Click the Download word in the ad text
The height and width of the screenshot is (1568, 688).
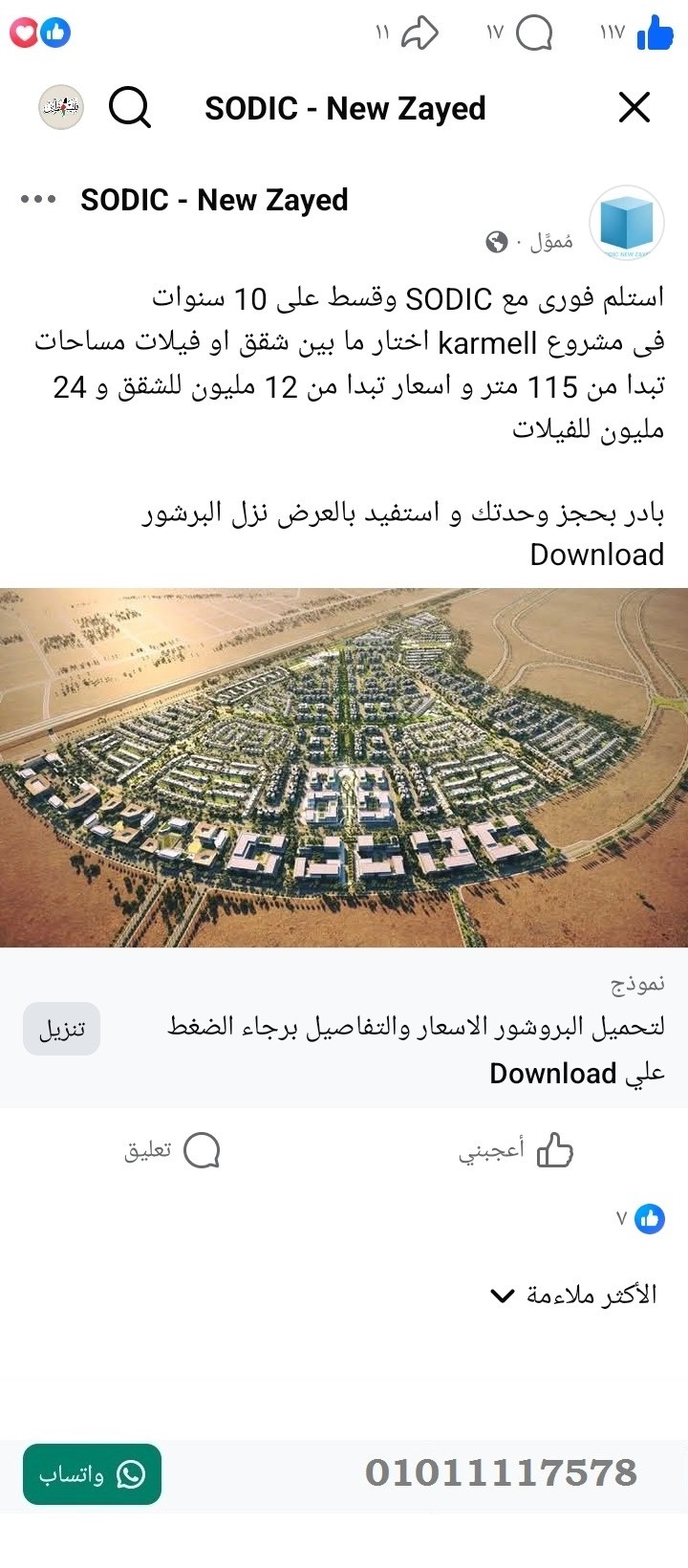pyautogui.click(x=596, y=555)
